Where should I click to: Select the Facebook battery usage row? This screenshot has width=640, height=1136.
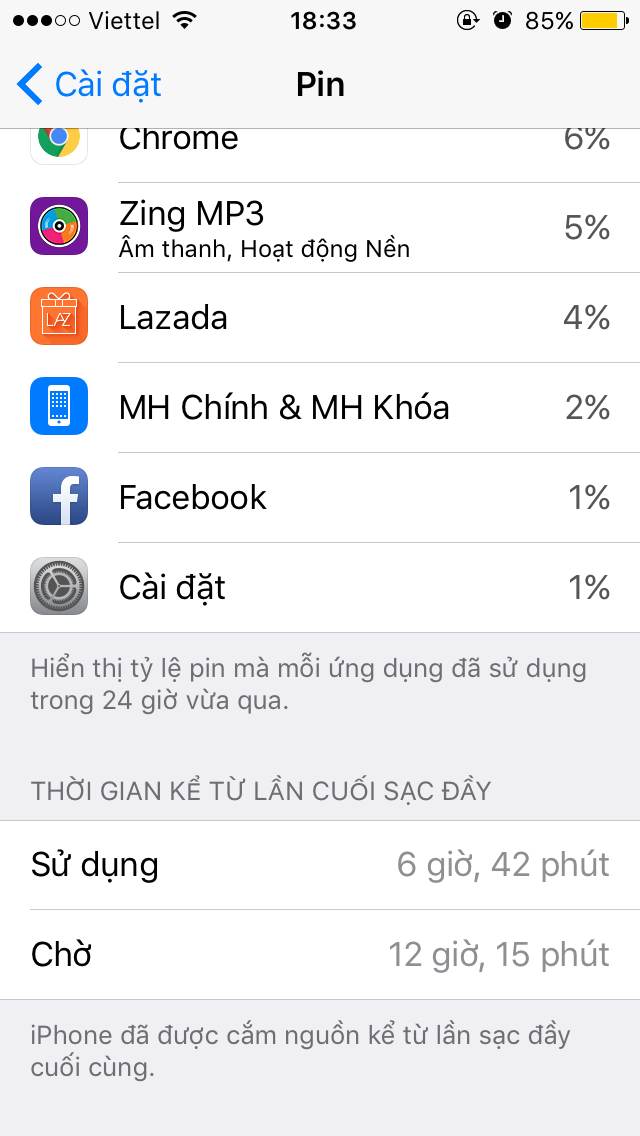click(x=320, y=498)
